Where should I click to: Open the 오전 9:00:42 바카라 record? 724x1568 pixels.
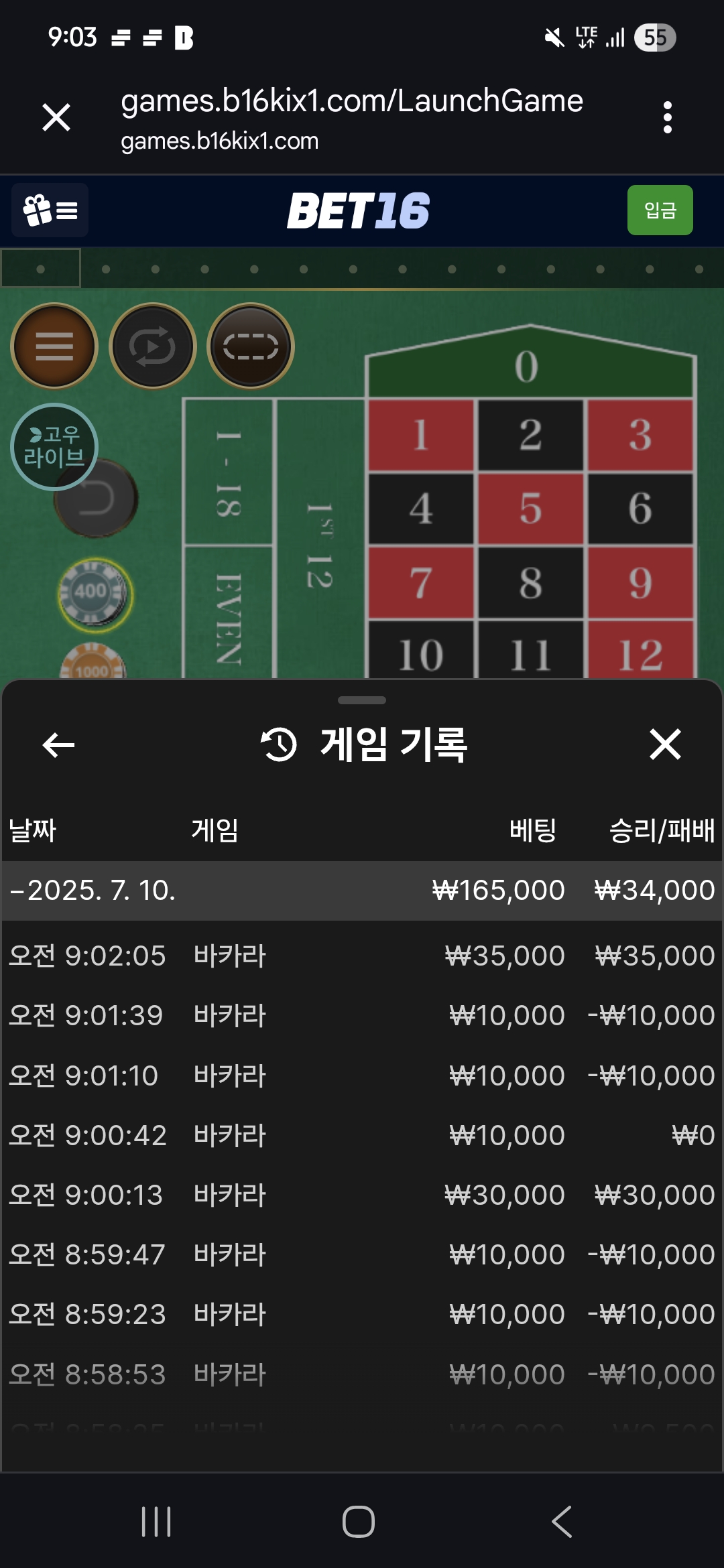pyautogui.click(x=362, y=1135)
